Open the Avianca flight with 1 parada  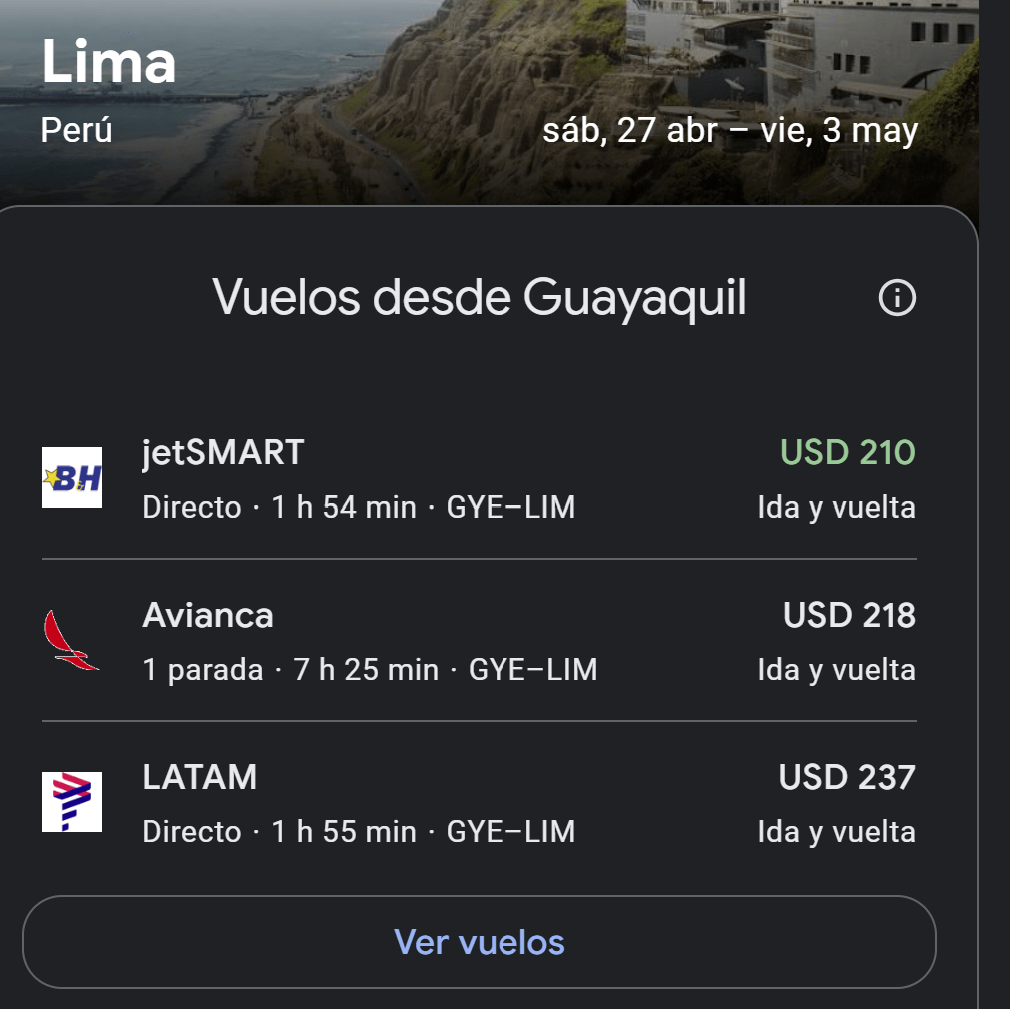click(x=478, y=641)
